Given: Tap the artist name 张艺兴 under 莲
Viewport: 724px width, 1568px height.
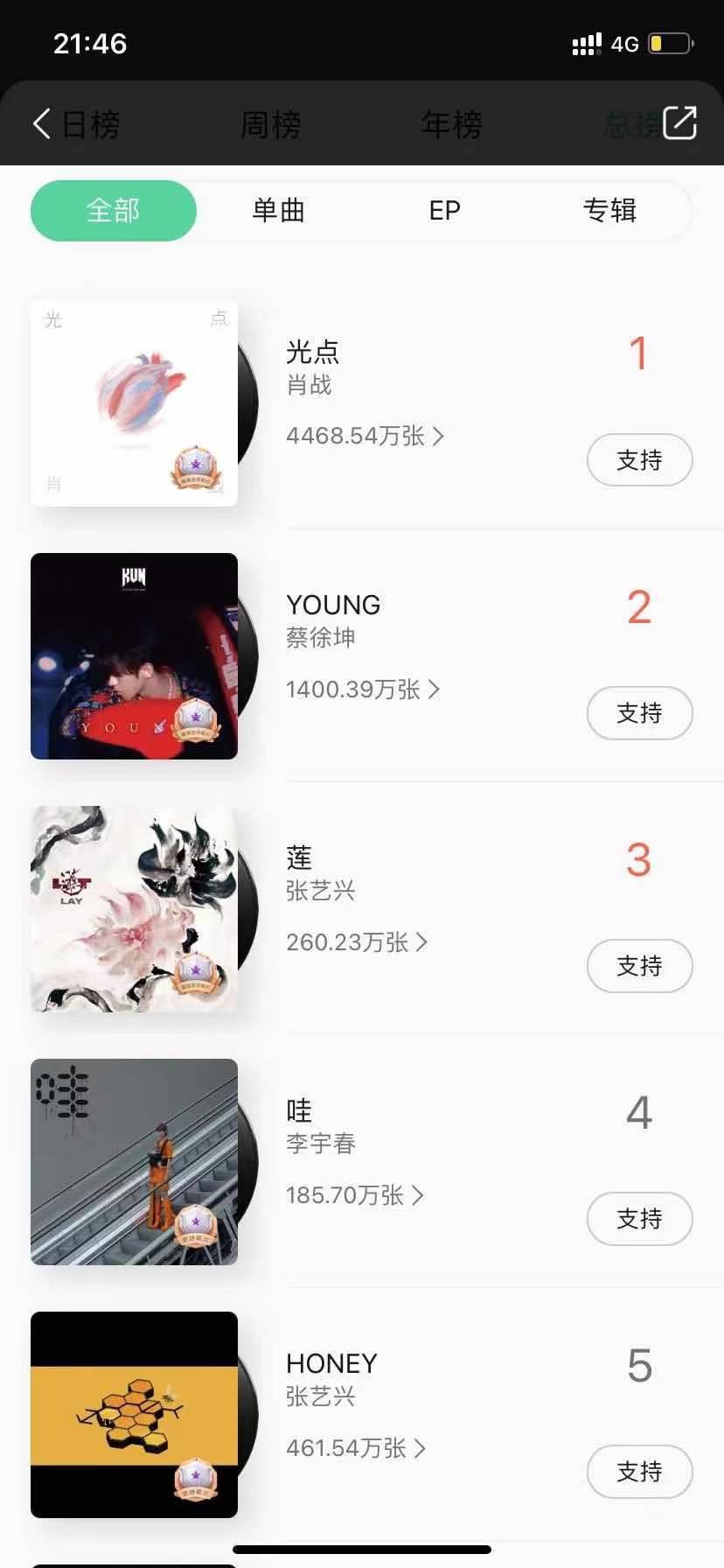Looking at the screenshot, I should 320,890.
